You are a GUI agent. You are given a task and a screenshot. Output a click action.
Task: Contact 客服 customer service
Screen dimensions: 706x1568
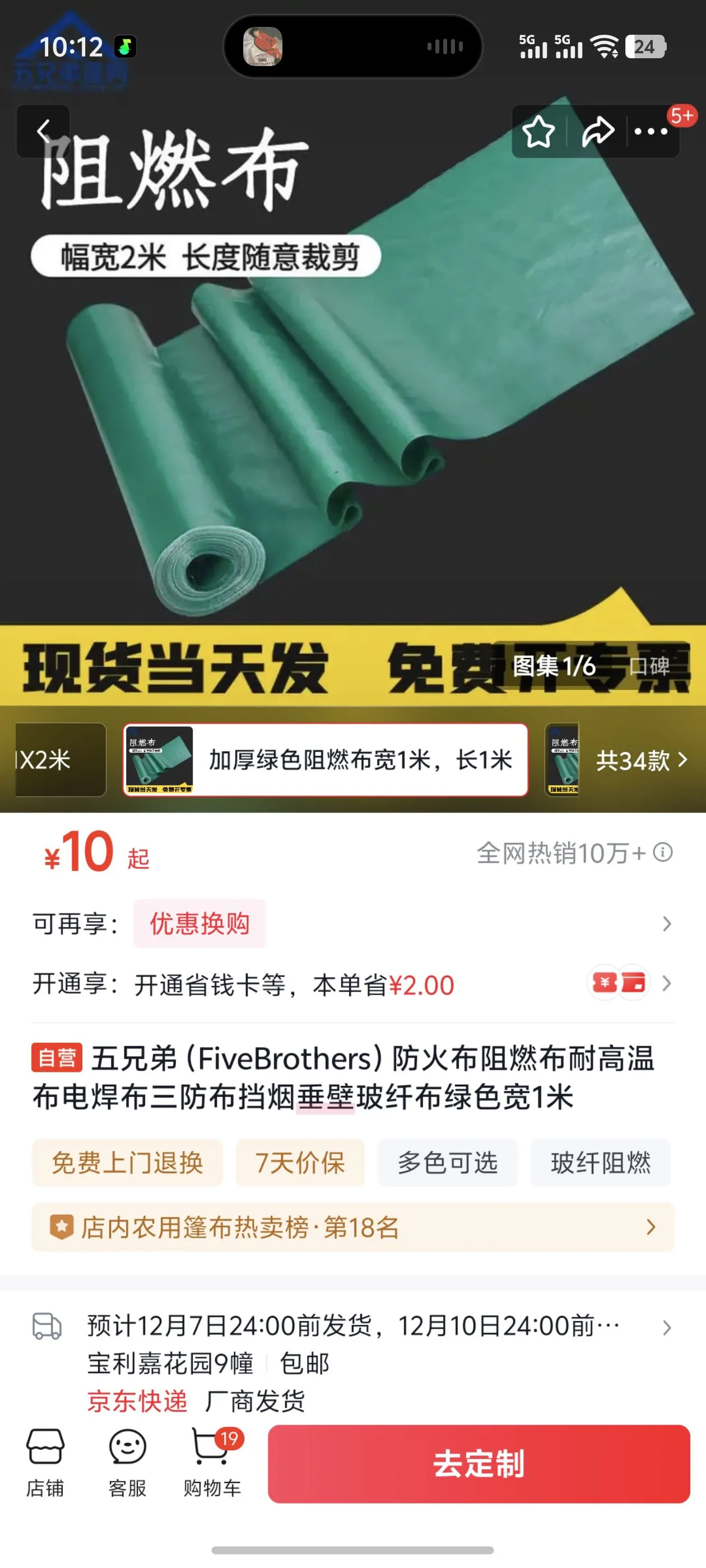(127, 1462)
